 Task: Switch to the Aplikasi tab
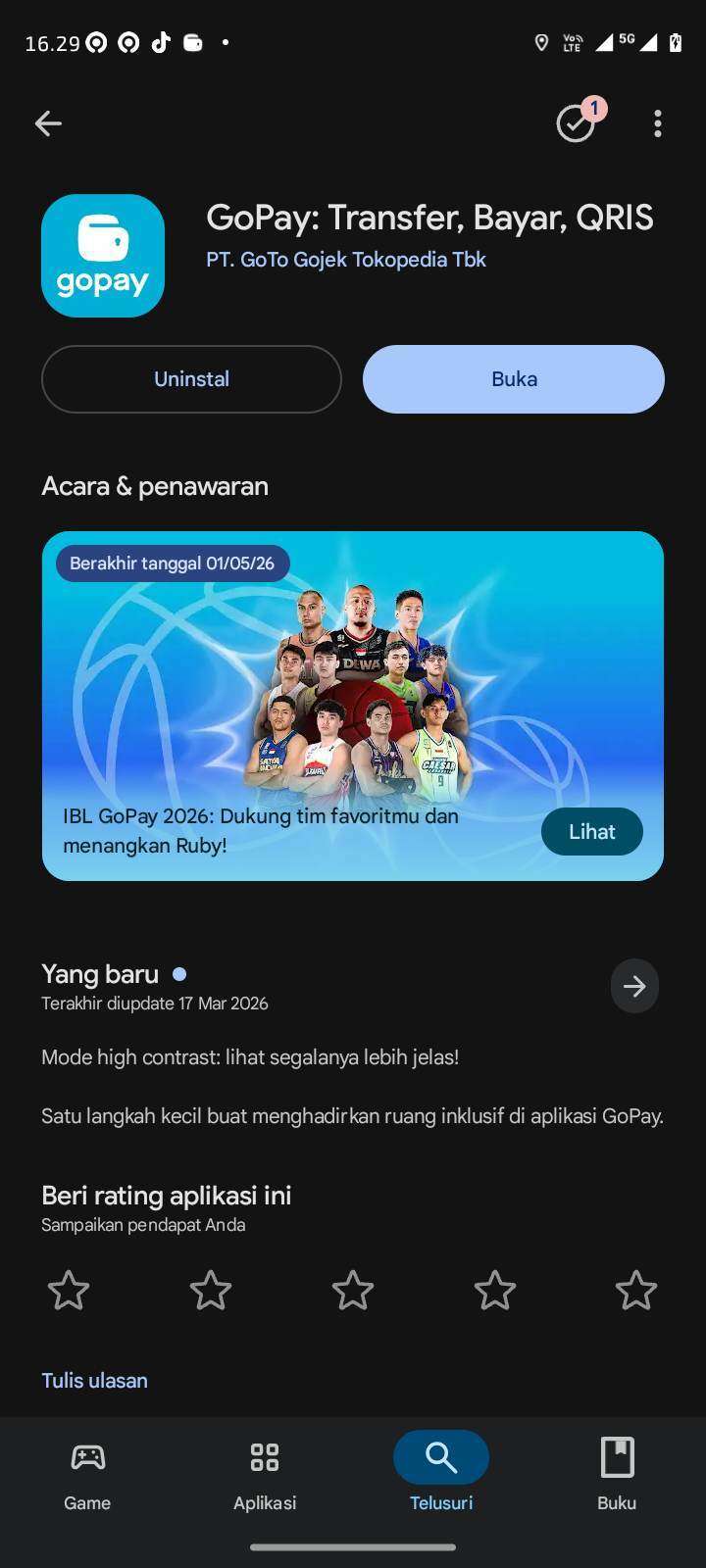265,1475
